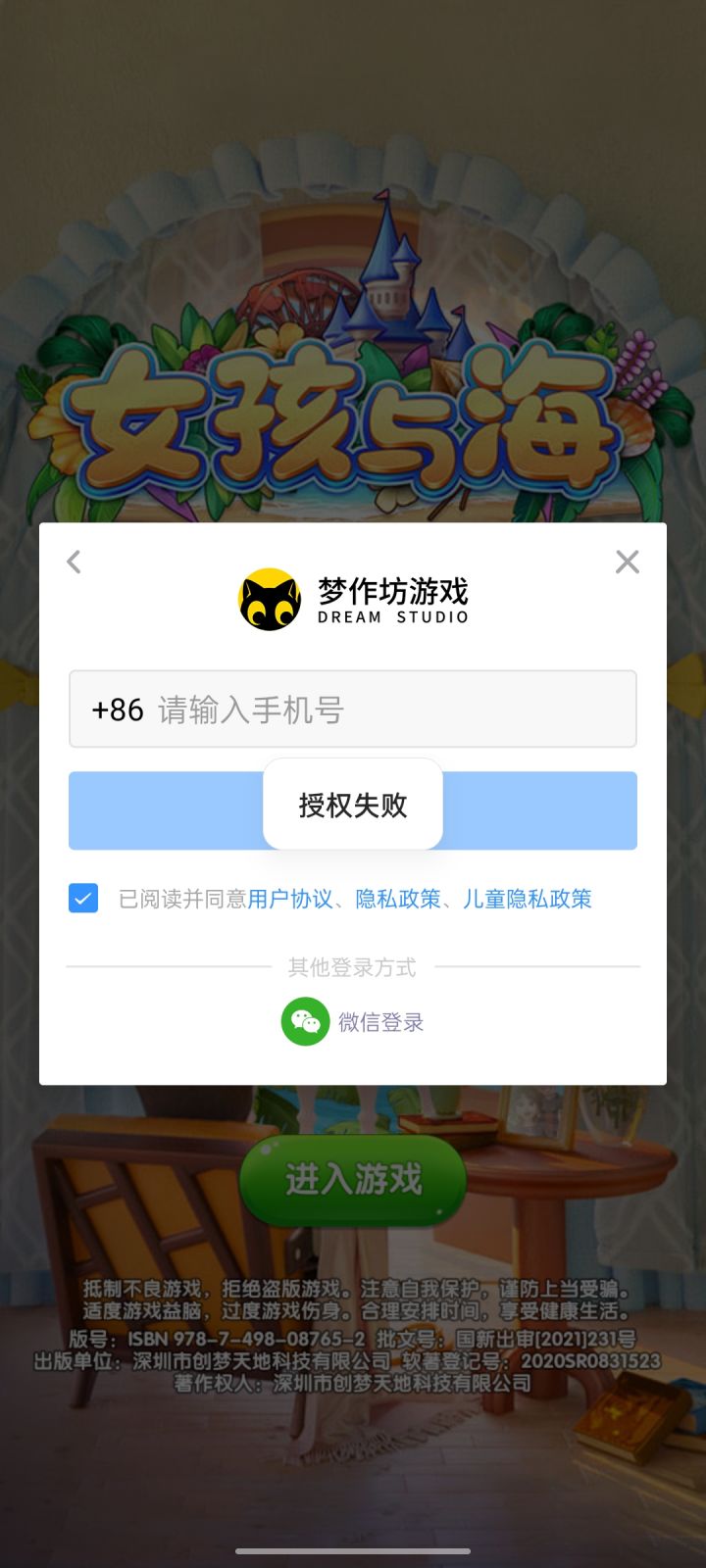
Task: Open the 儿童隐私政策 children's privacy policy
Action: pyautogui.click(x=527, y=899)
